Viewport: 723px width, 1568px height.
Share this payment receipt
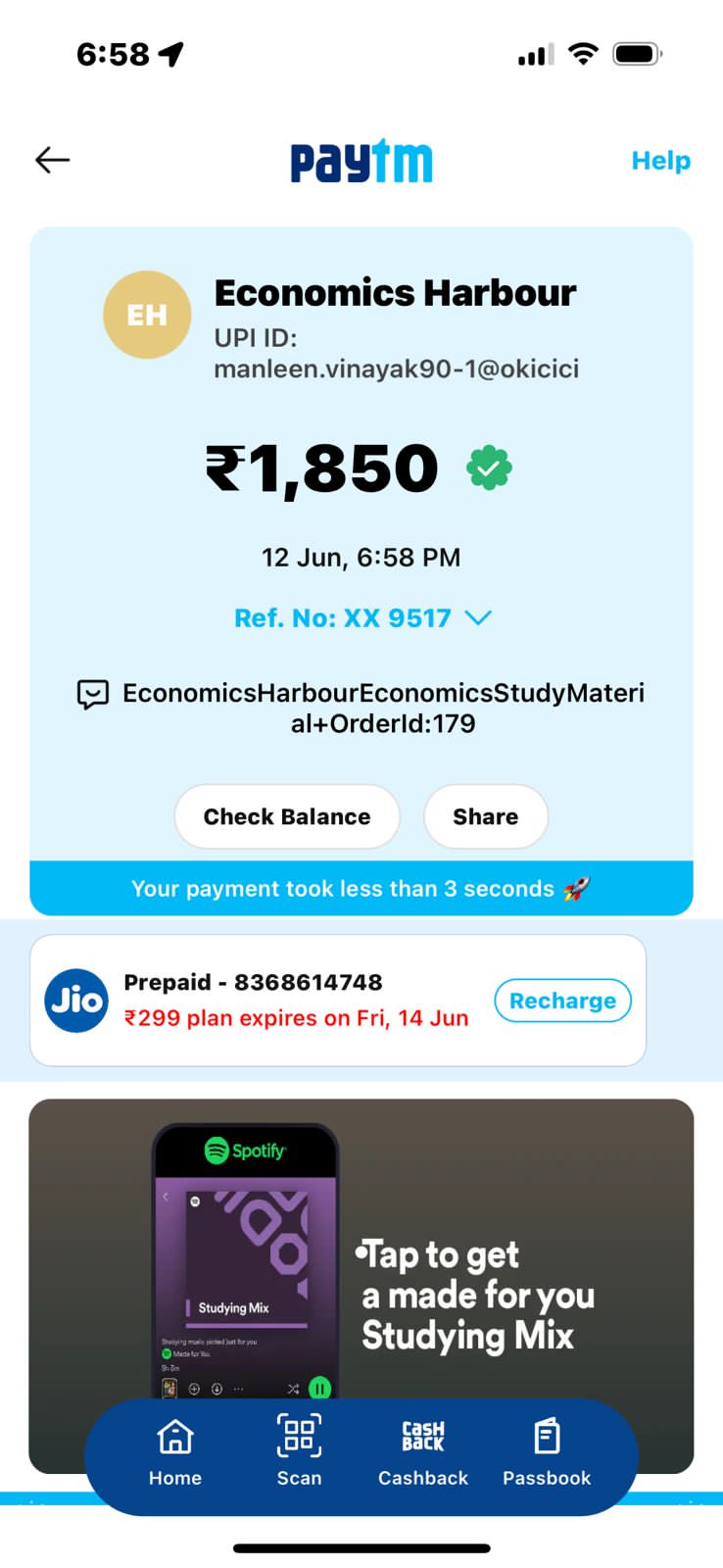click(485, 816)
